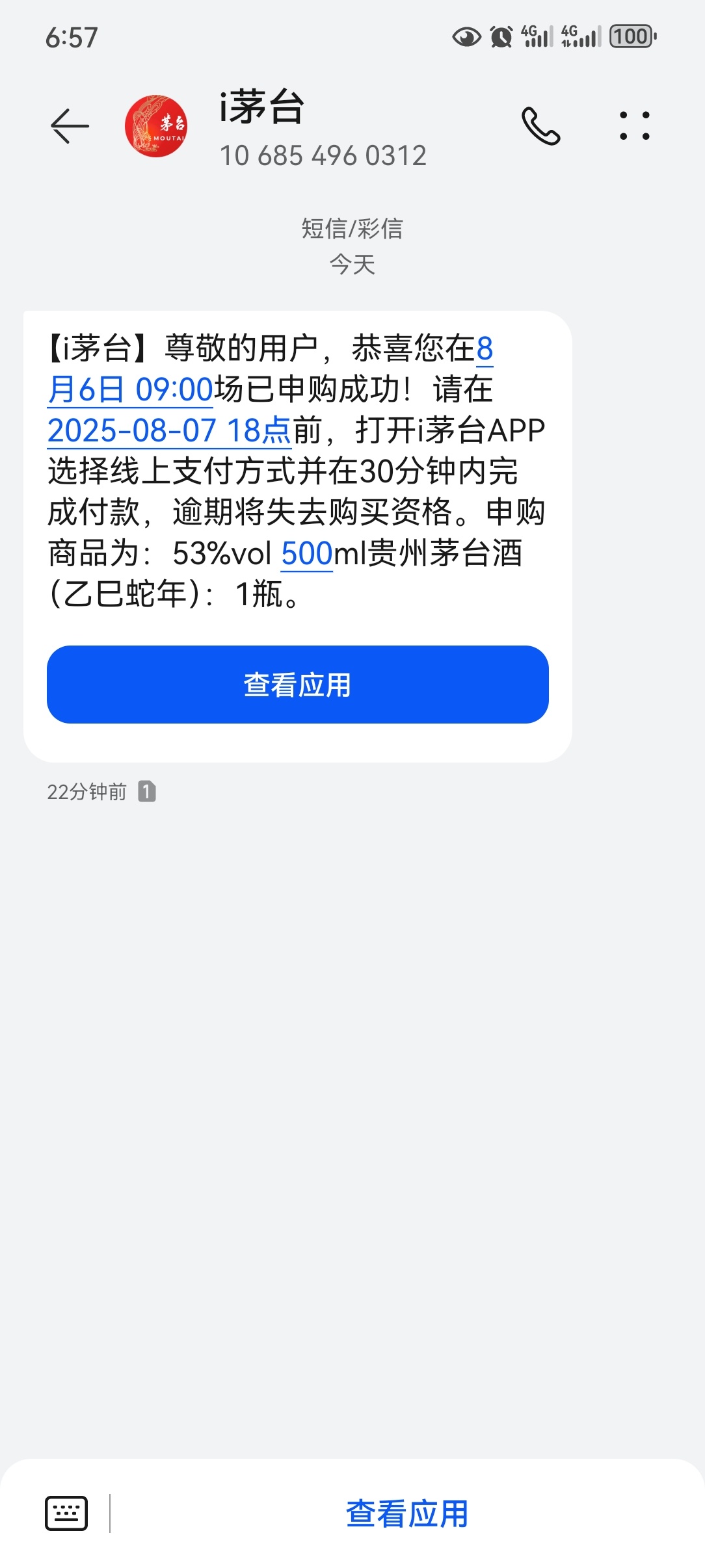705x1568 pixels.
Task: Call the i茅台 sender
Action: coord(540,126)
